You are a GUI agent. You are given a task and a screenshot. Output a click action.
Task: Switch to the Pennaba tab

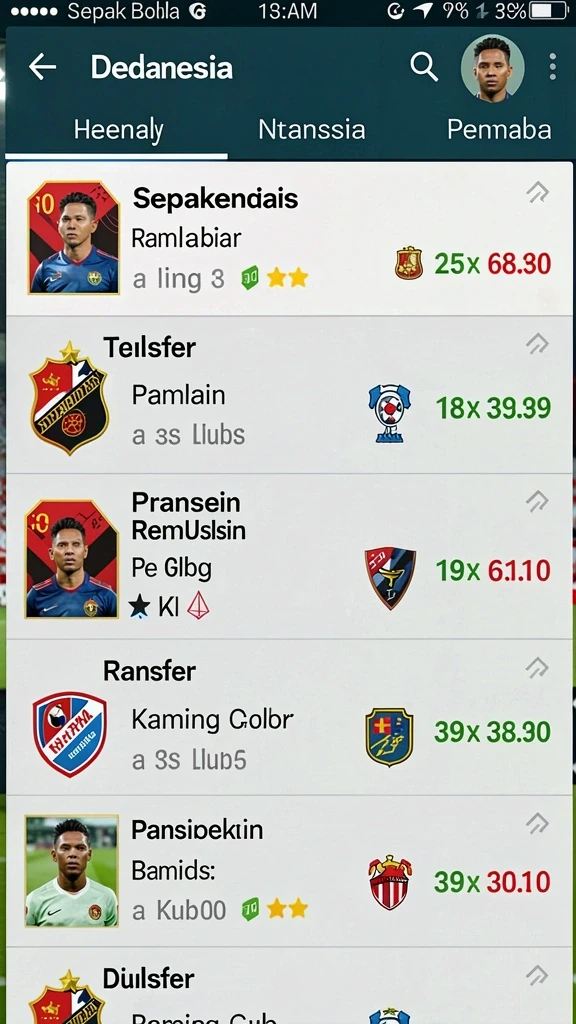(499, 129)
